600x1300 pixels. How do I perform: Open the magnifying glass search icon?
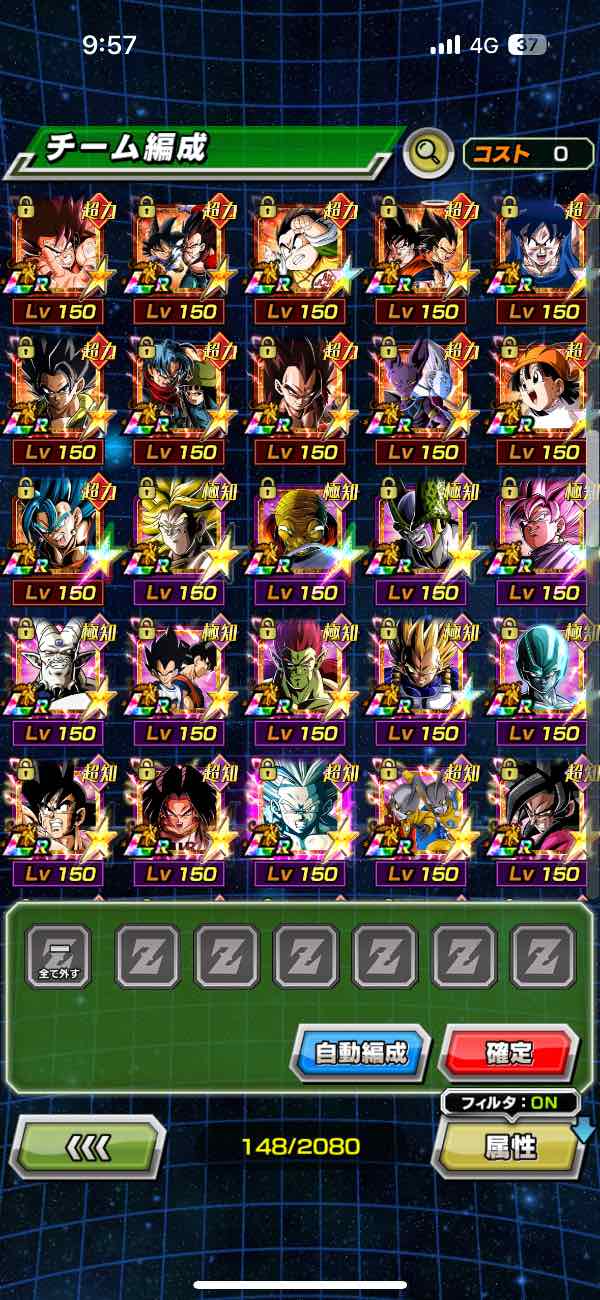[x=428, y=153]
